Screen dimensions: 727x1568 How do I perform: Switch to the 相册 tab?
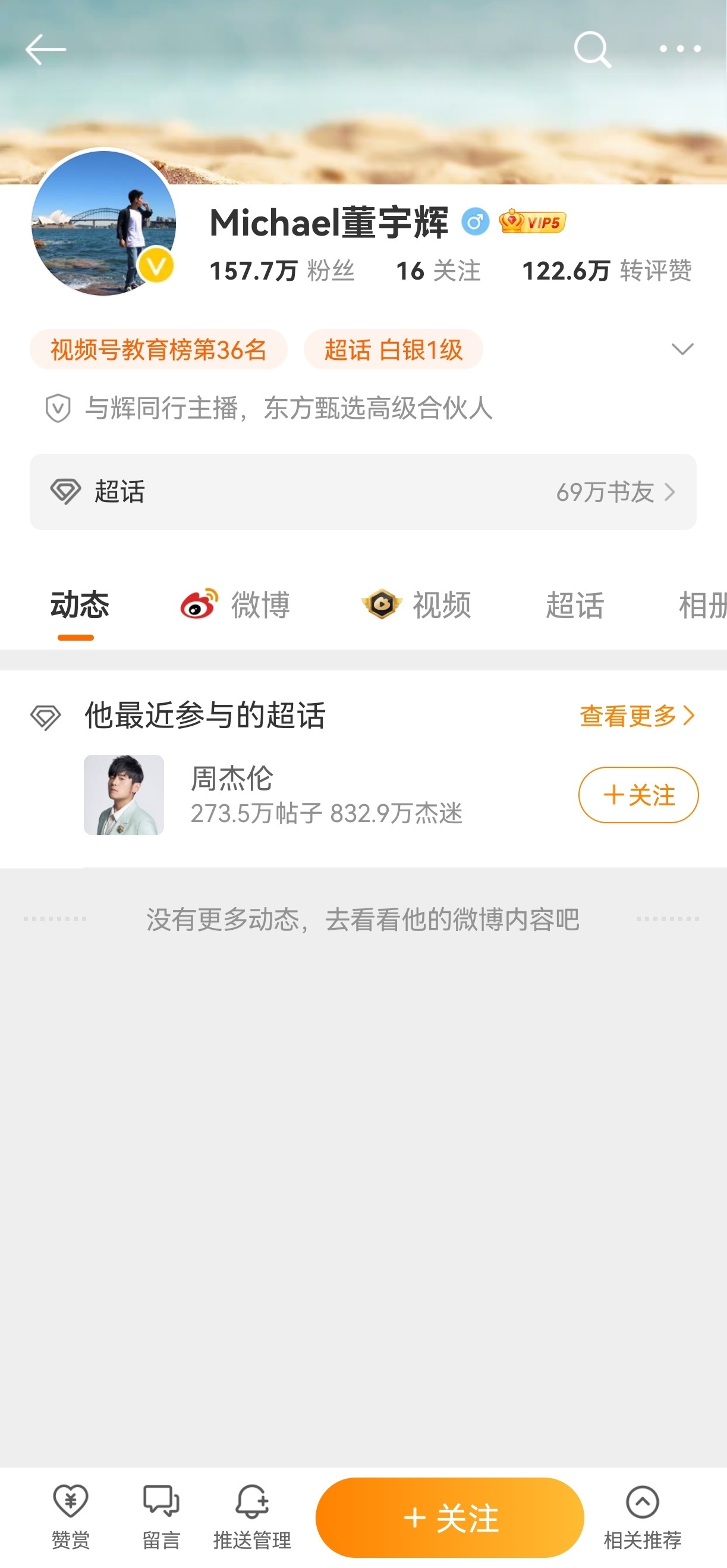(x=701, y=605)
